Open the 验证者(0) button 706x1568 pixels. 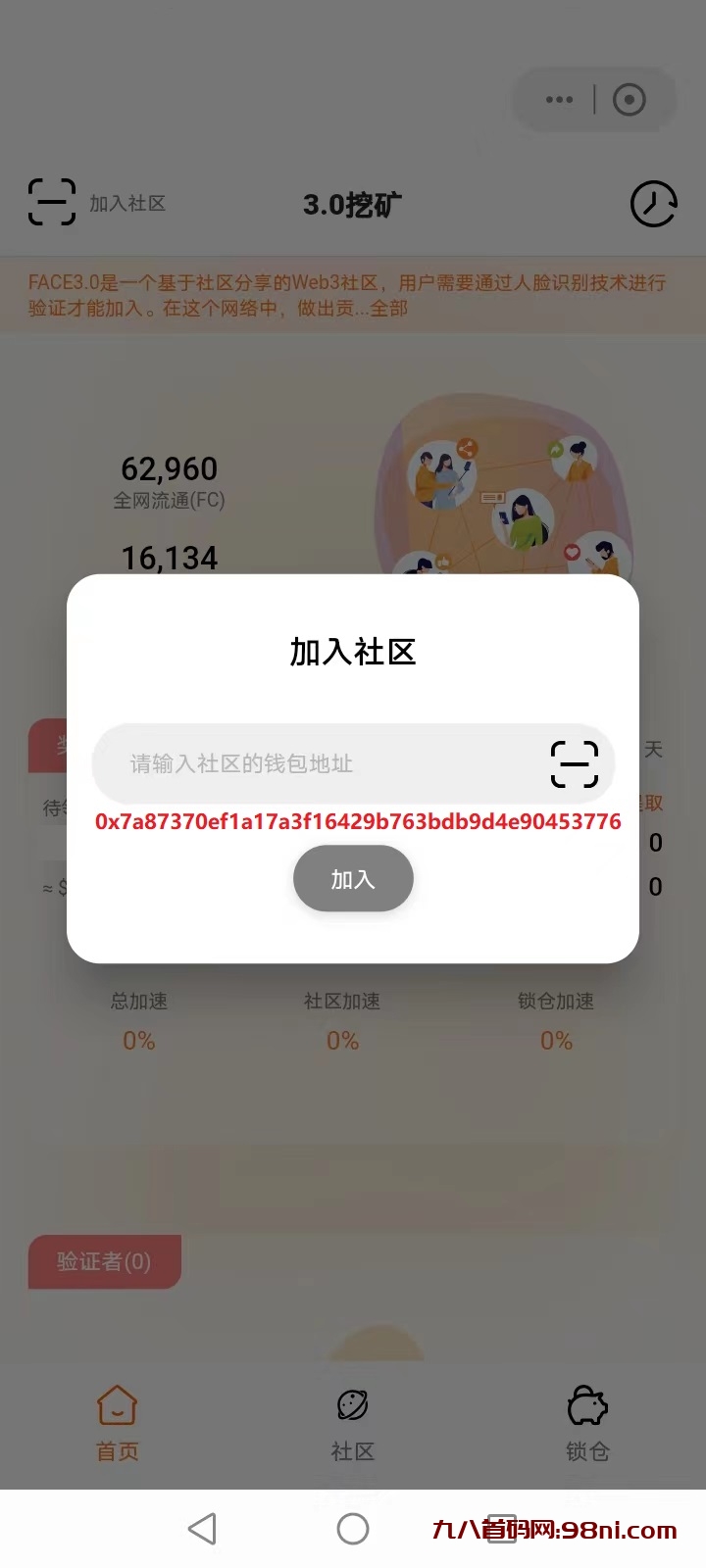(104, 1261)
